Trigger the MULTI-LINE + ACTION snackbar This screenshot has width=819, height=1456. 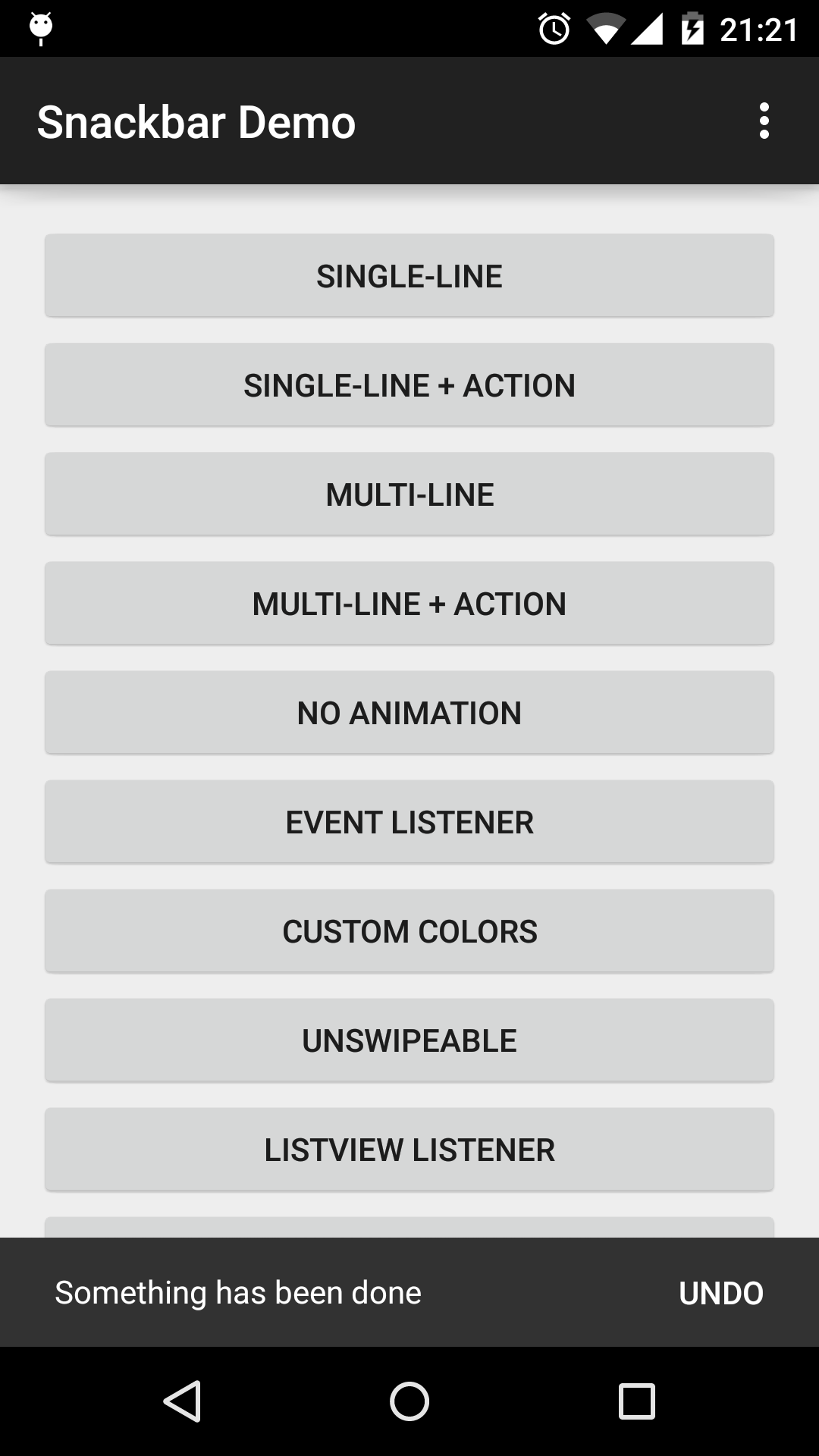coord(409,604)
